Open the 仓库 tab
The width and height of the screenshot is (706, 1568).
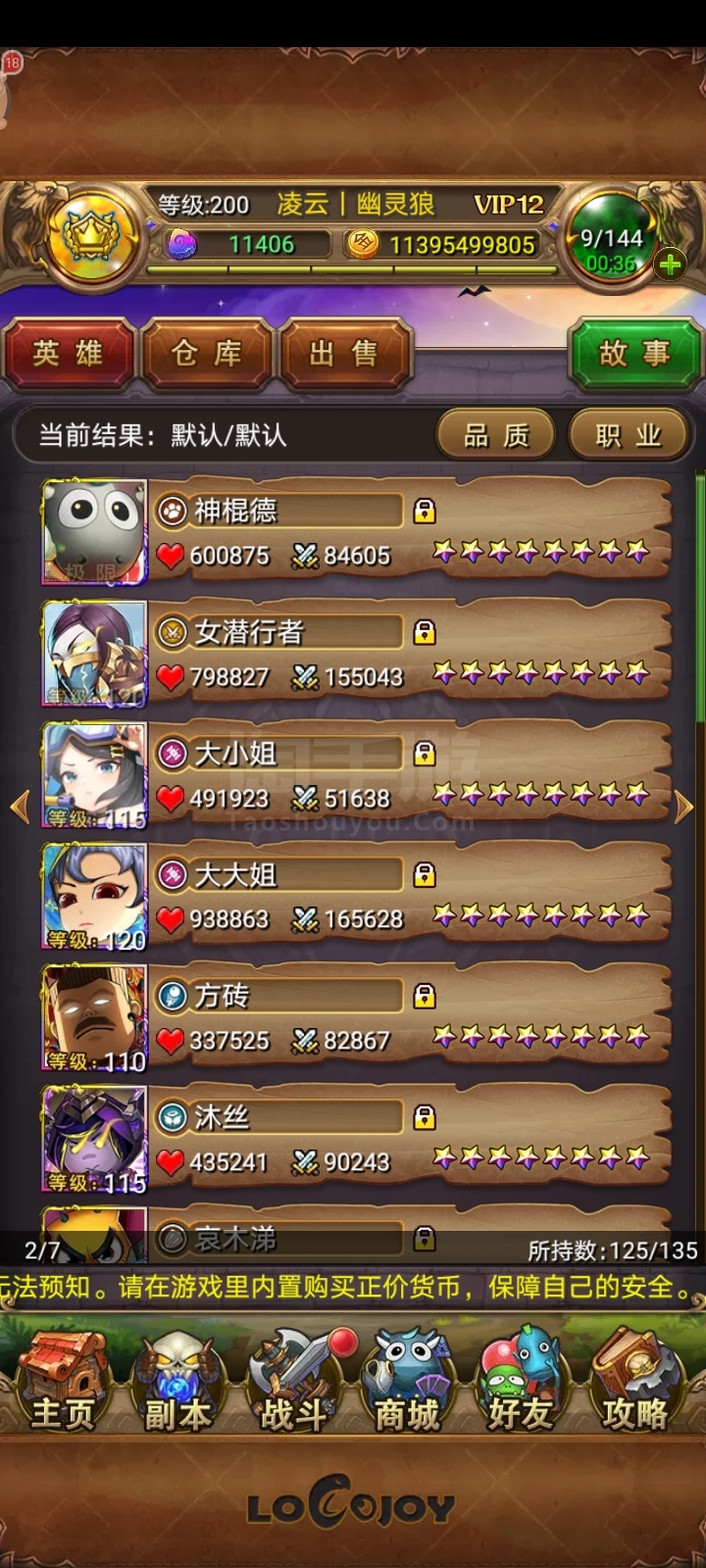[x=207, y=353]
